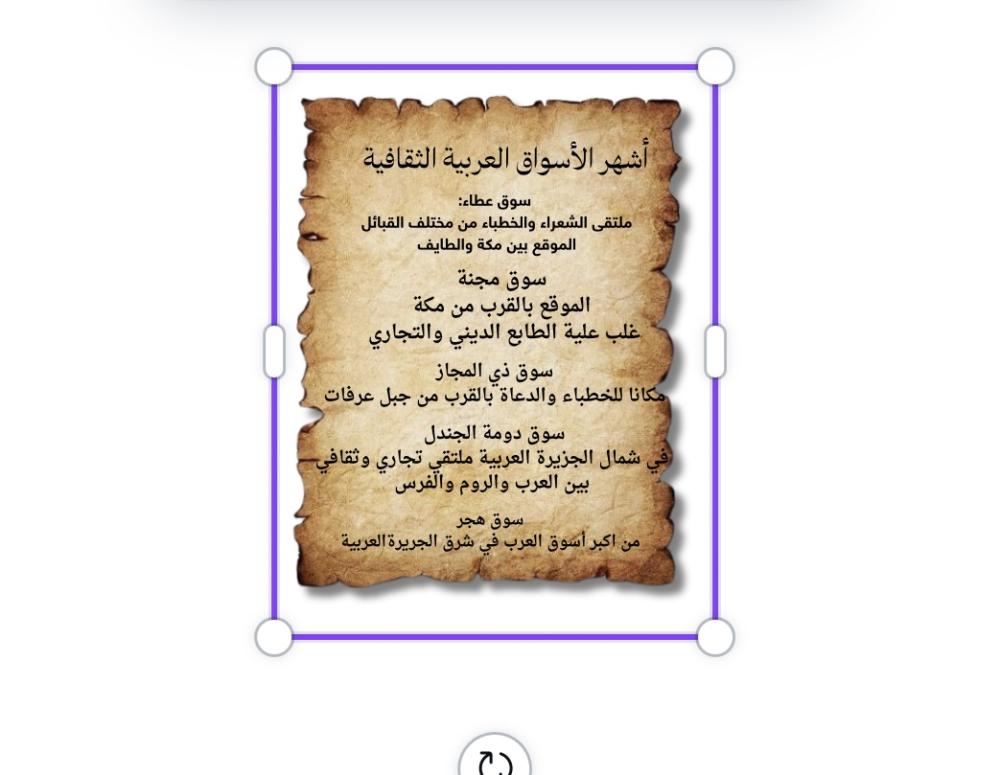
Task: Tap the bottom-left corner resize handle
Action: [274, 637]
